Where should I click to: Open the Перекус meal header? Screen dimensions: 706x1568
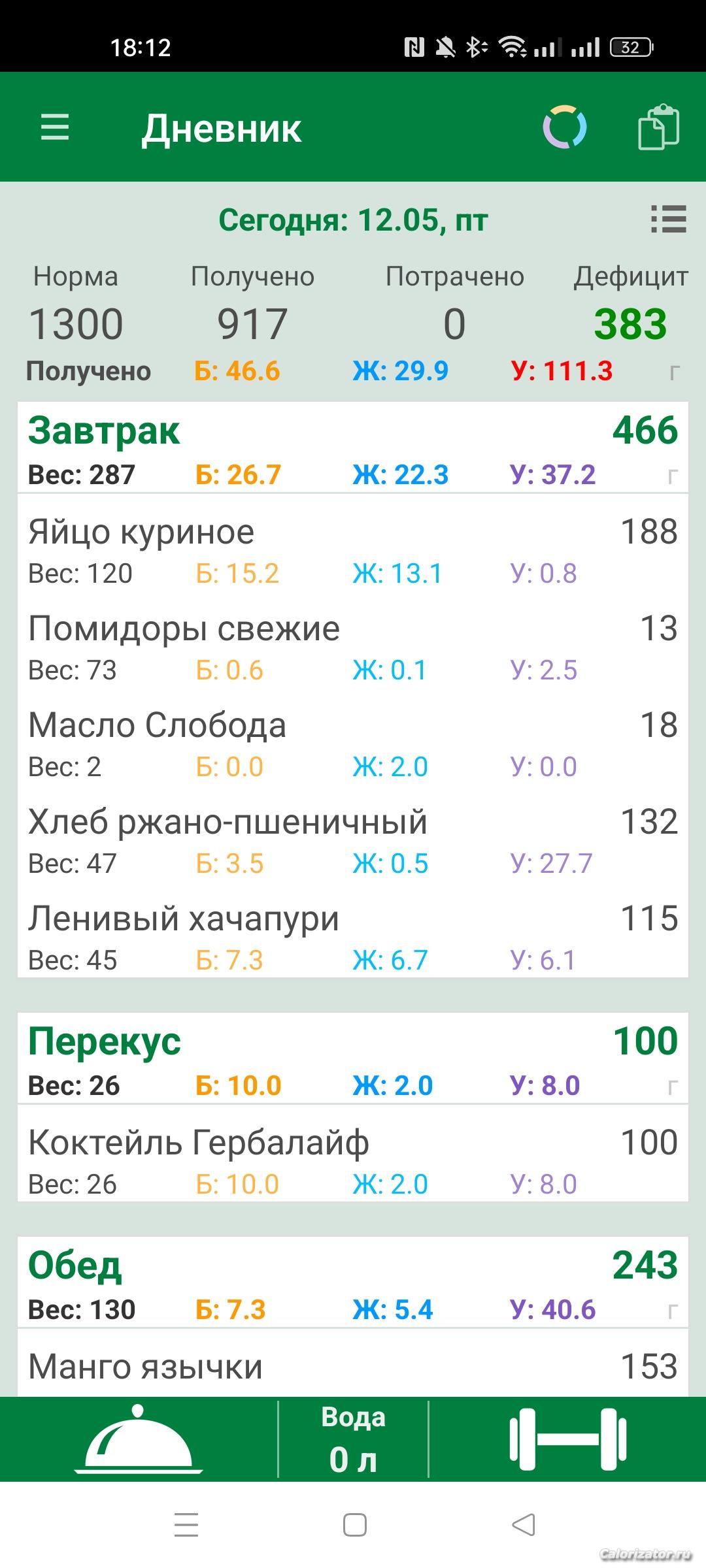point(353,1058)
